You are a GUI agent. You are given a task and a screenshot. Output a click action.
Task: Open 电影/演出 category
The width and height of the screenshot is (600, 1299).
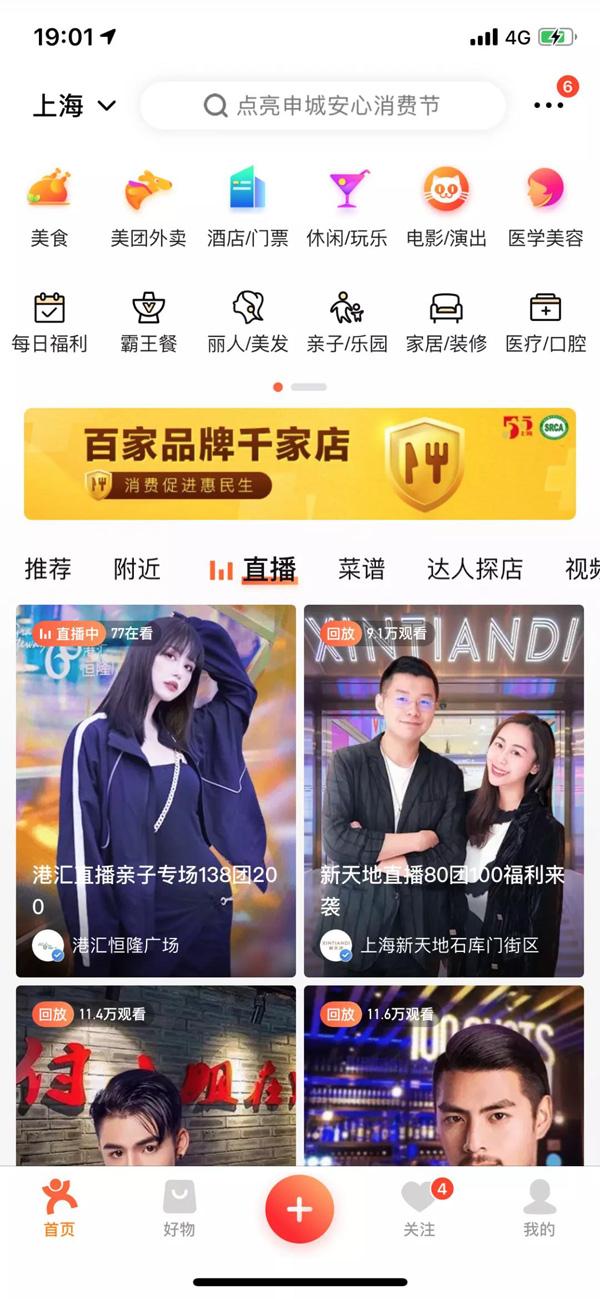pyautogui.click(x=446, y=207)
